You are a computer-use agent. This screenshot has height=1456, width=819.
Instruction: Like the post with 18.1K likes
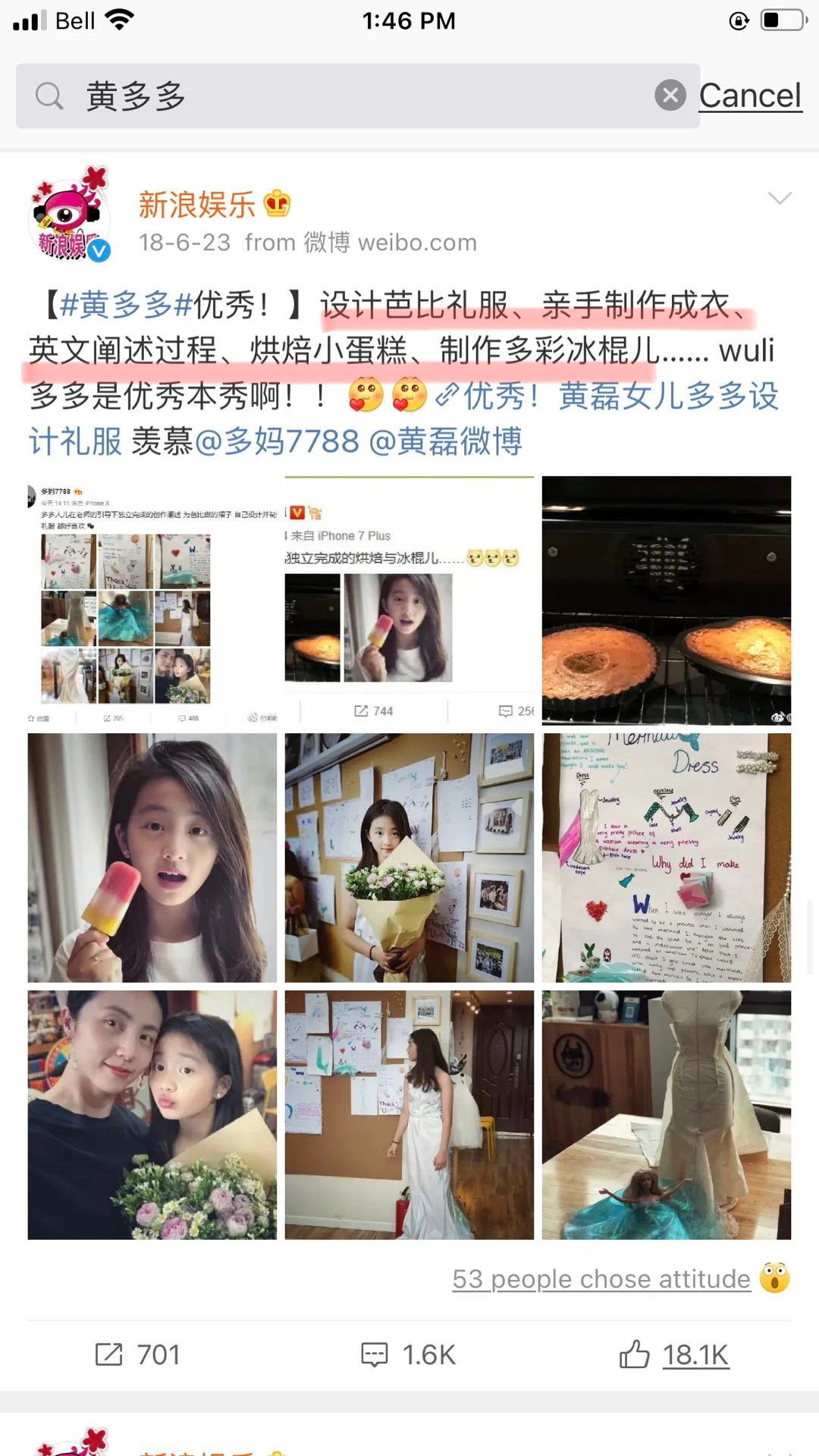coord(674,1355)
